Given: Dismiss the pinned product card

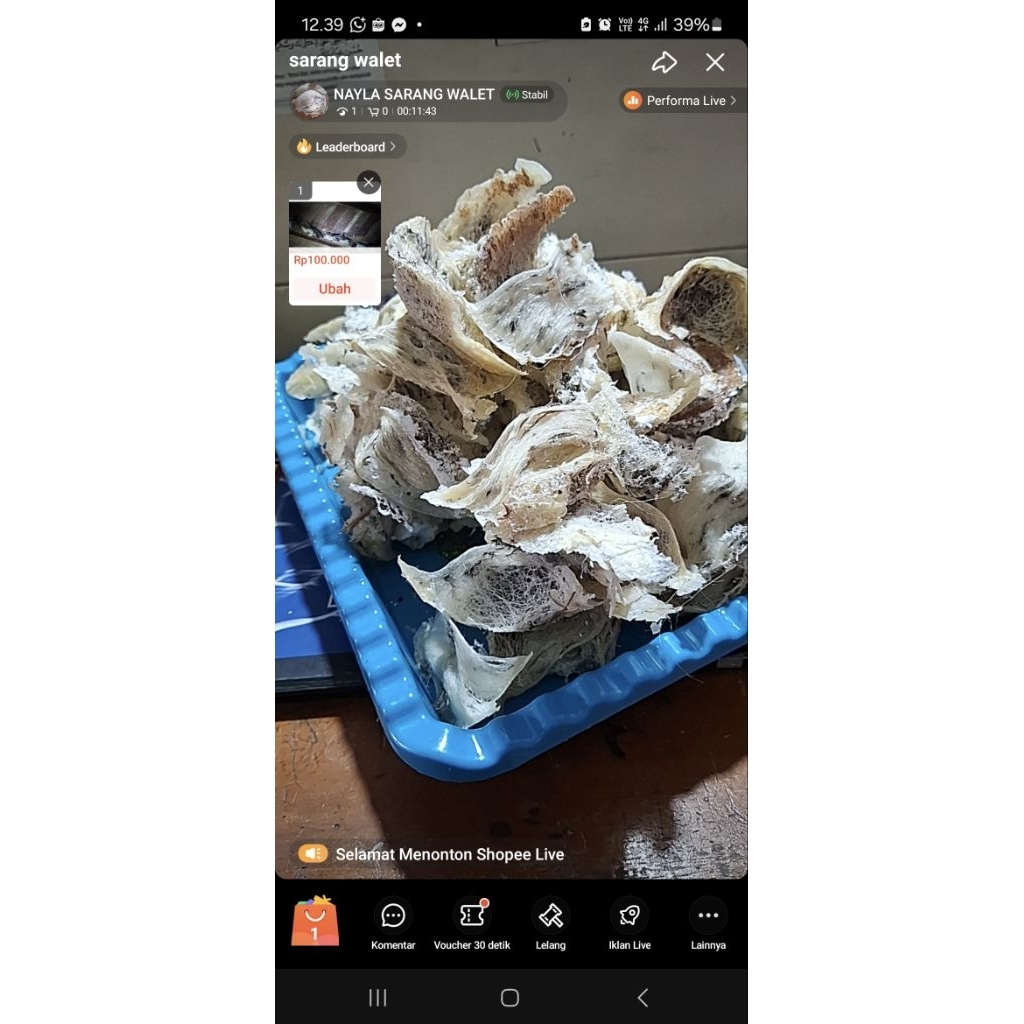Looking at the screenshot, I should tap(369, 182).
